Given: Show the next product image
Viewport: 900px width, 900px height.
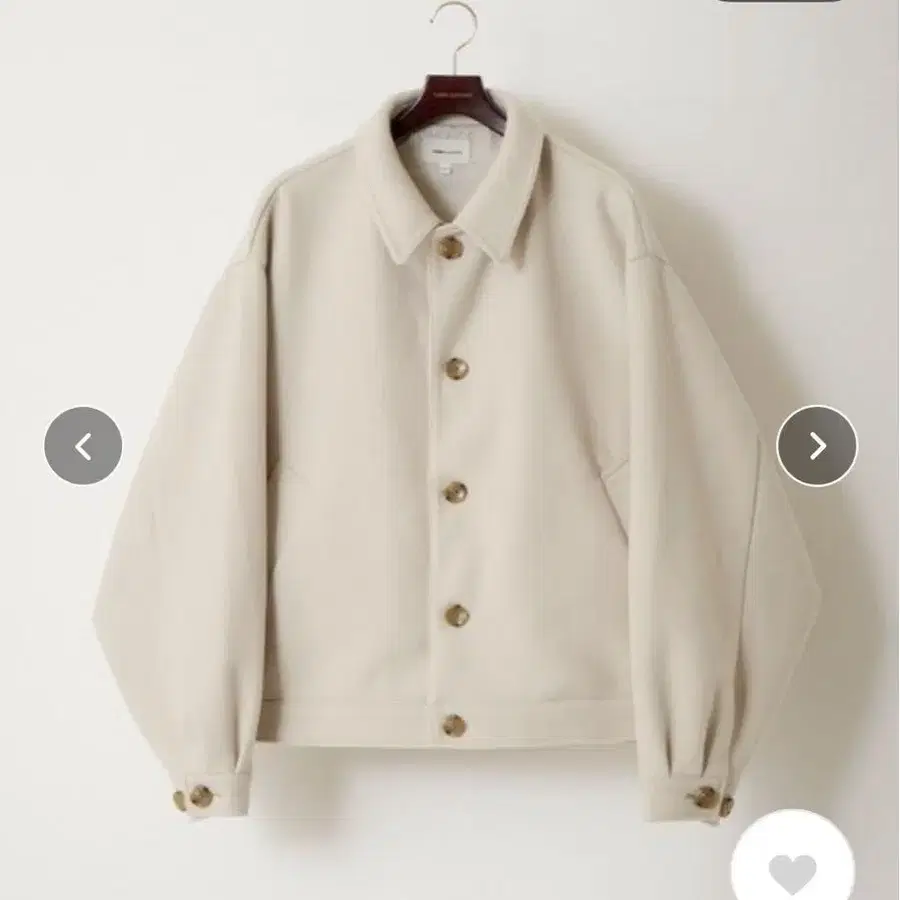Looking at the screenshot, I should pyautogui.click(x=817, y=446).
